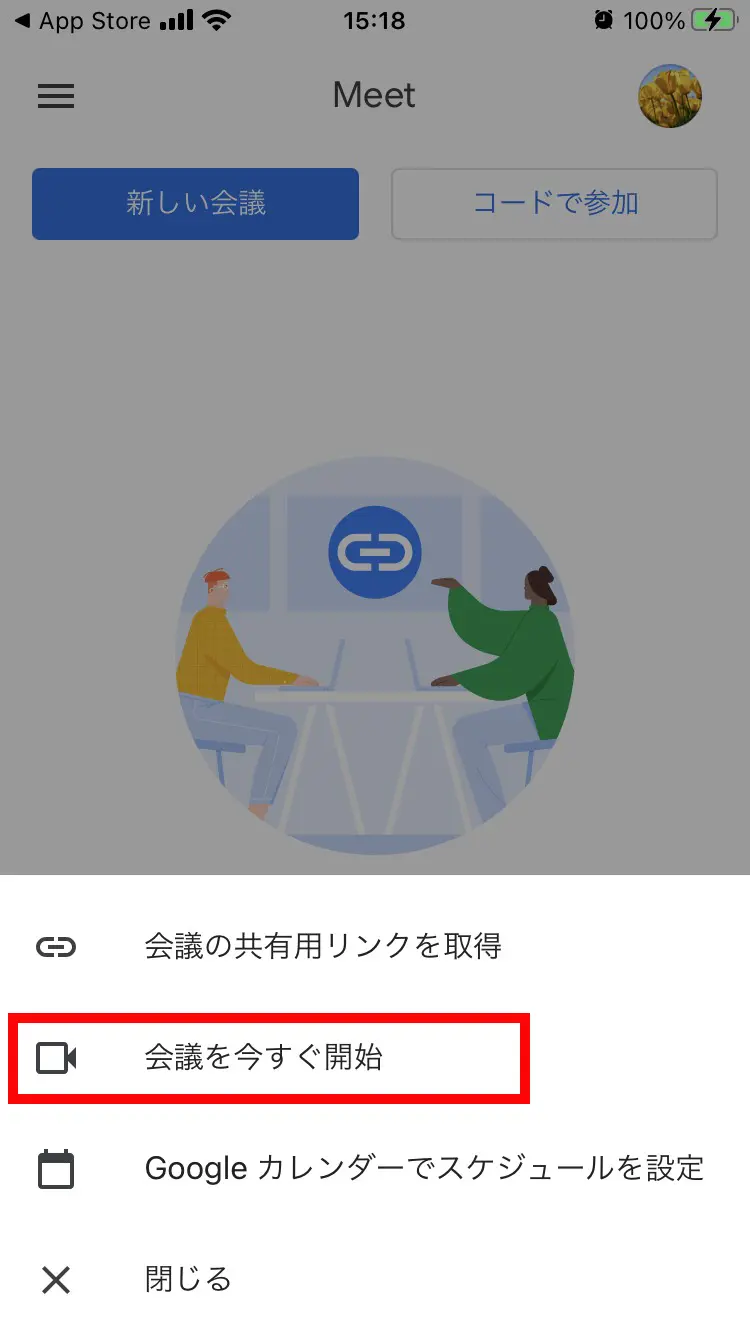The image size is (750, 1334).
Task: Tap the Meet title in the header
Action: click(x=374, y=95)
